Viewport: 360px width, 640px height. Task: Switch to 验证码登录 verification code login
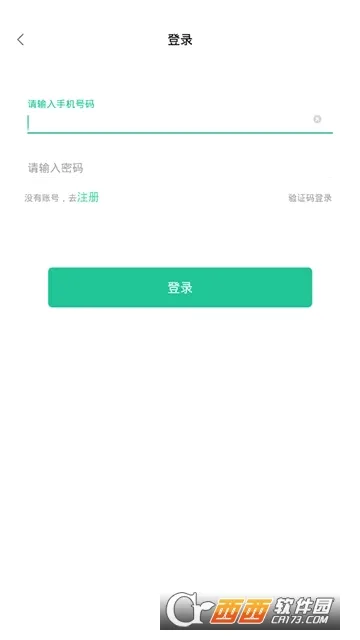310,198
